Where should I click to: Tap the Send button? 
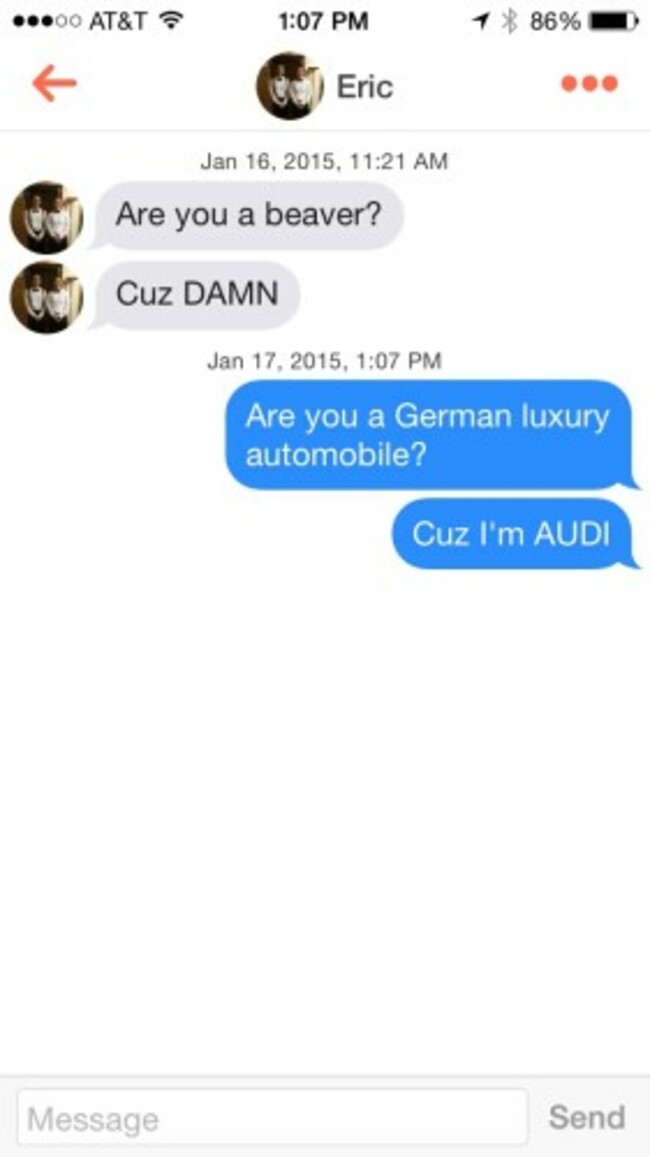coord(587,1117)
